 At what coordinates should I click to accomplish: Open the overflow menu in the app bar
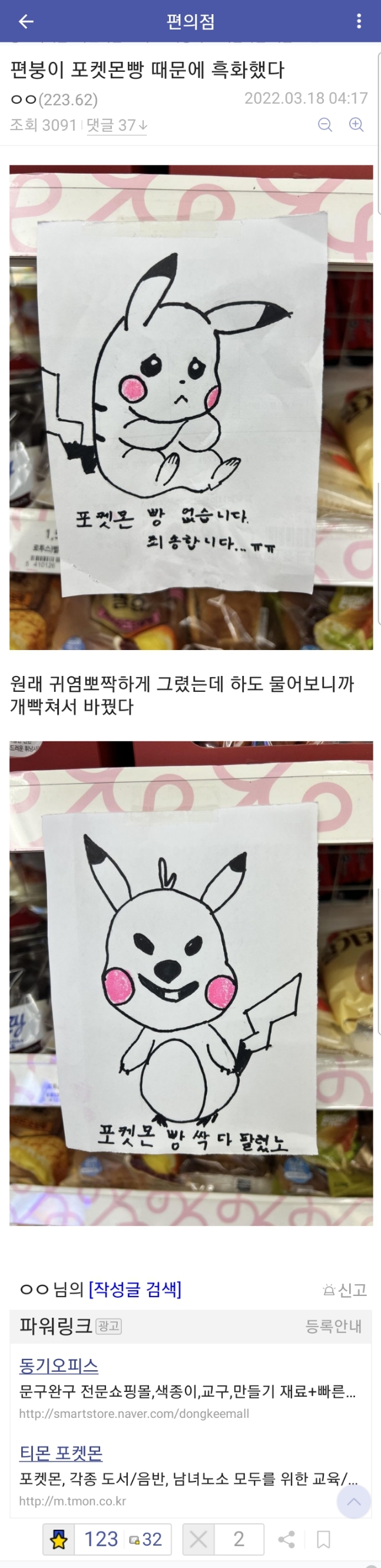359,22
